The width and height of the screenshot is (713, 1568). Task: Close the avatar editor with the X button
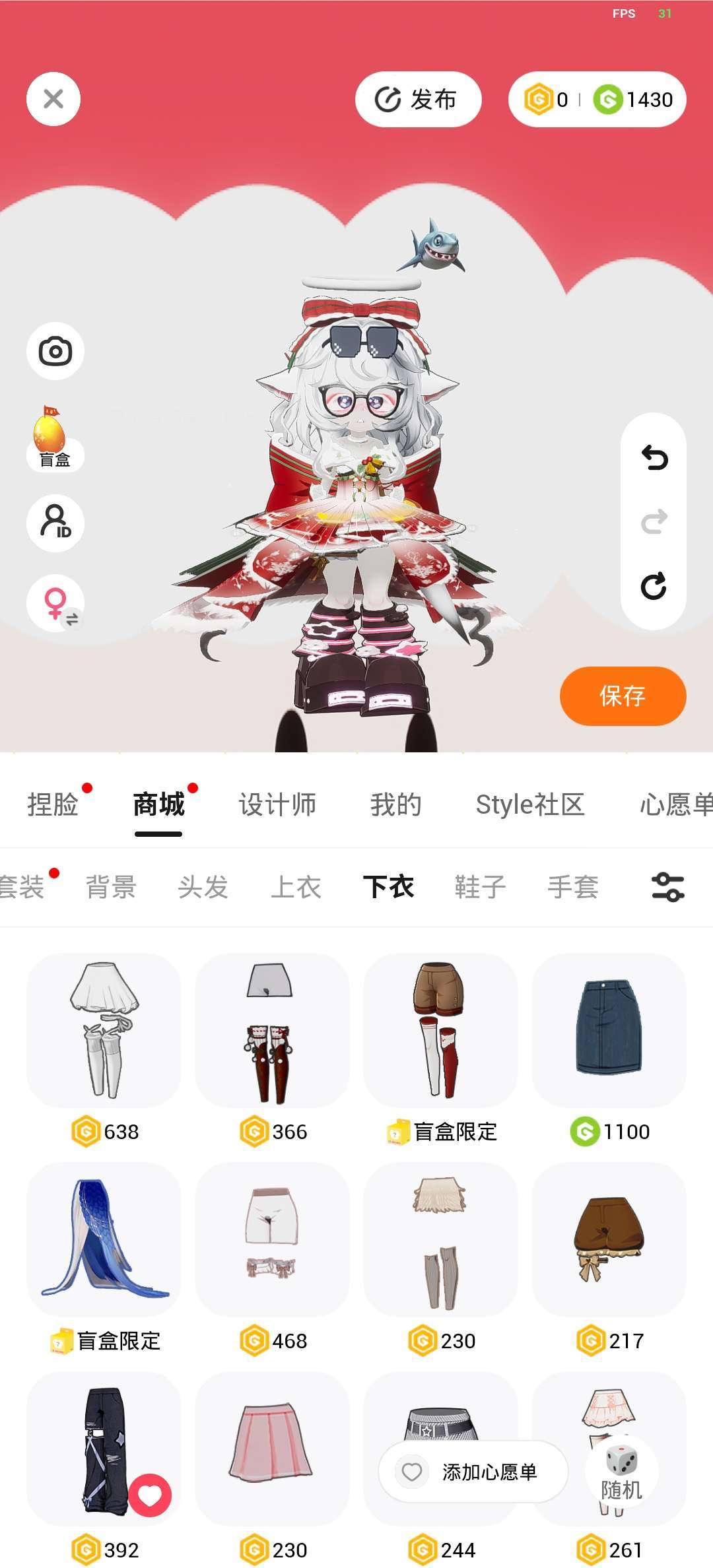click(53, 99)
